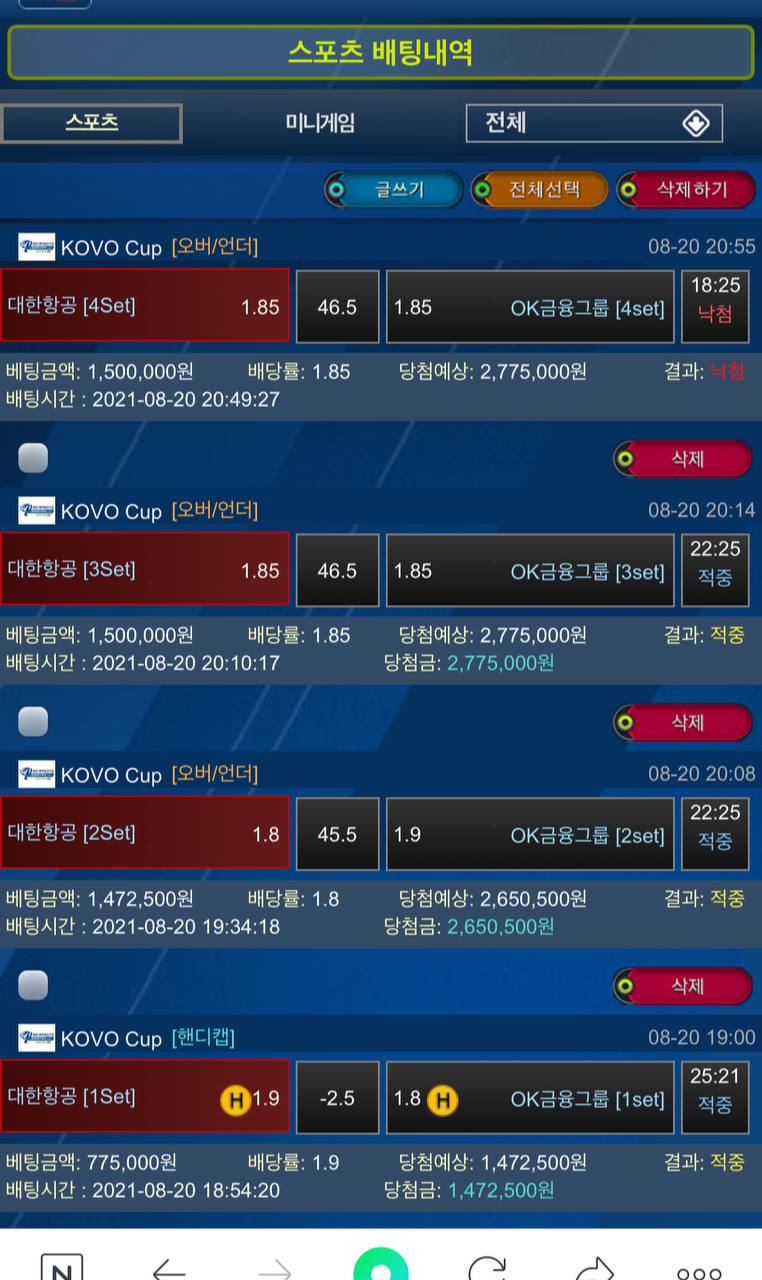Reload the page in the browser bar
Viewport: 762px width, 1280px height.
tap(487, 1268)
